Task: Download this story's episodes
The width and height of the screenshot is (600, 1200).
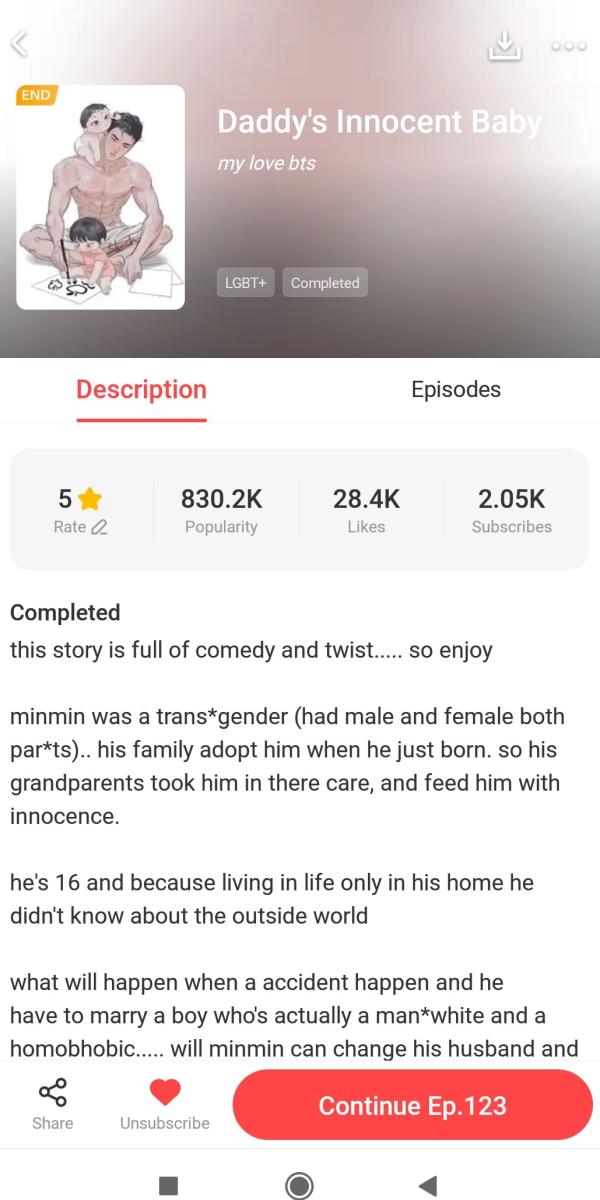Action: click(505, 45)
